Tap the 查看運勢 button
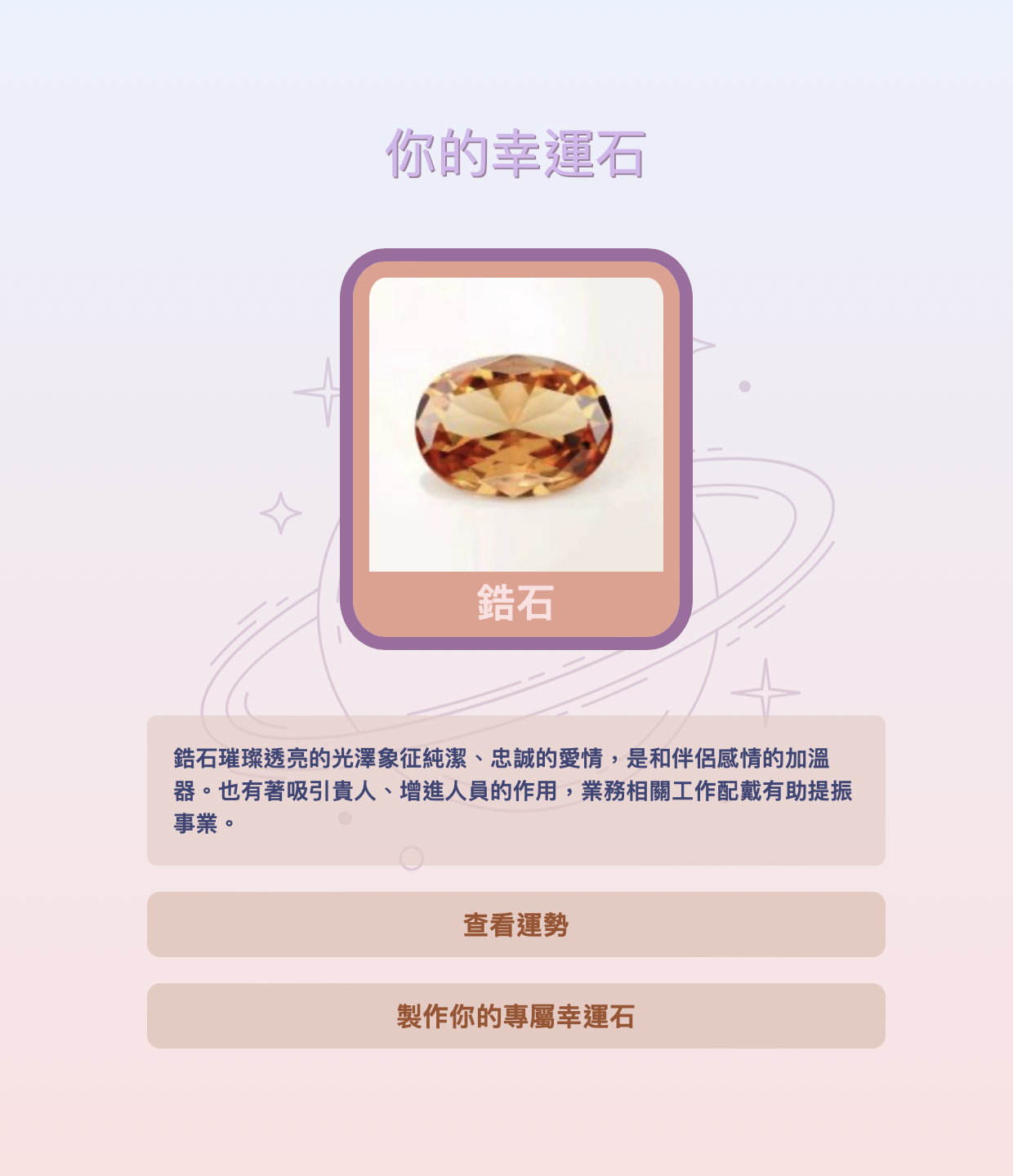Image resolution: width=1013 pixels, height=1176 pixels. tap(515, 924)
